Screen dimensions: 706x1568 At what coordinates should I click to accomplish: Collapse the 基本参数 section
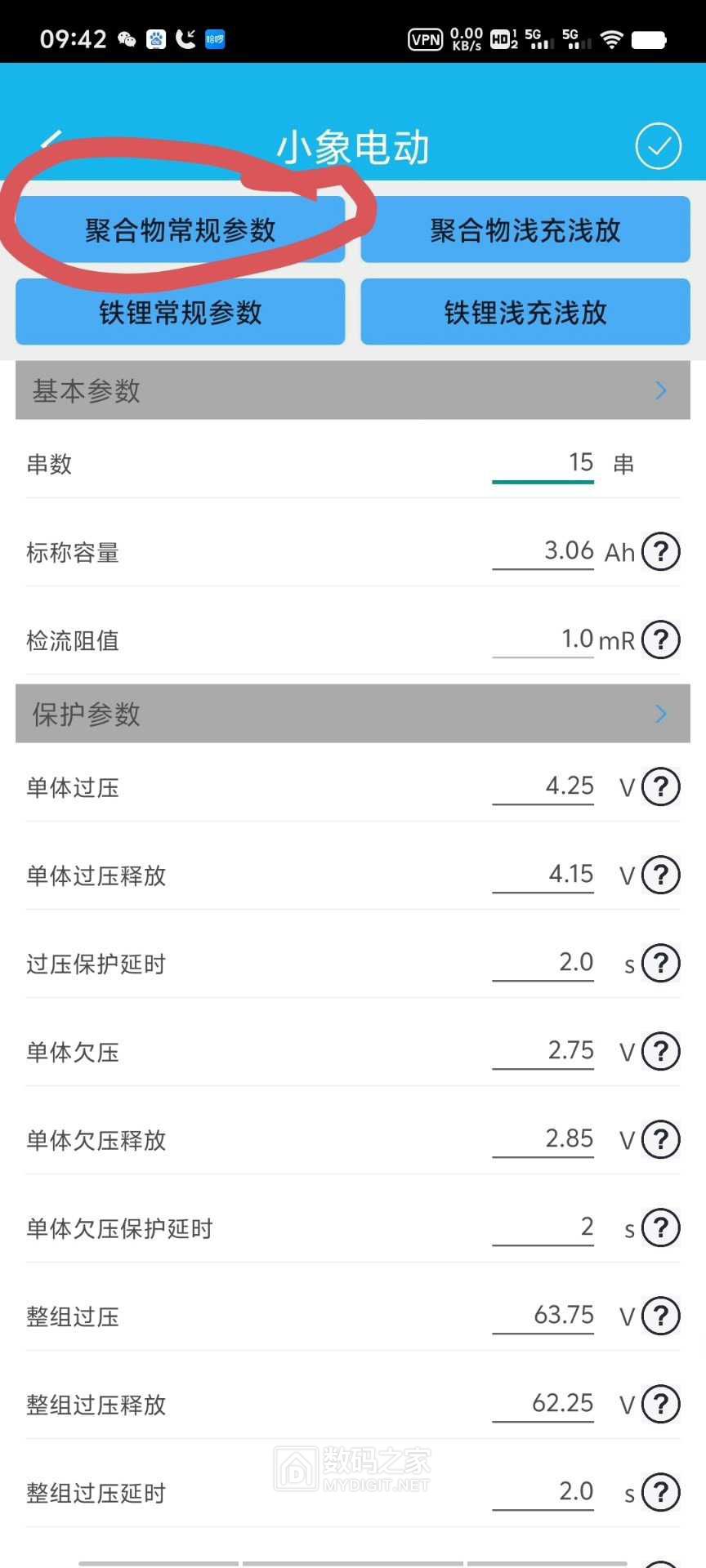click(661, 390)
